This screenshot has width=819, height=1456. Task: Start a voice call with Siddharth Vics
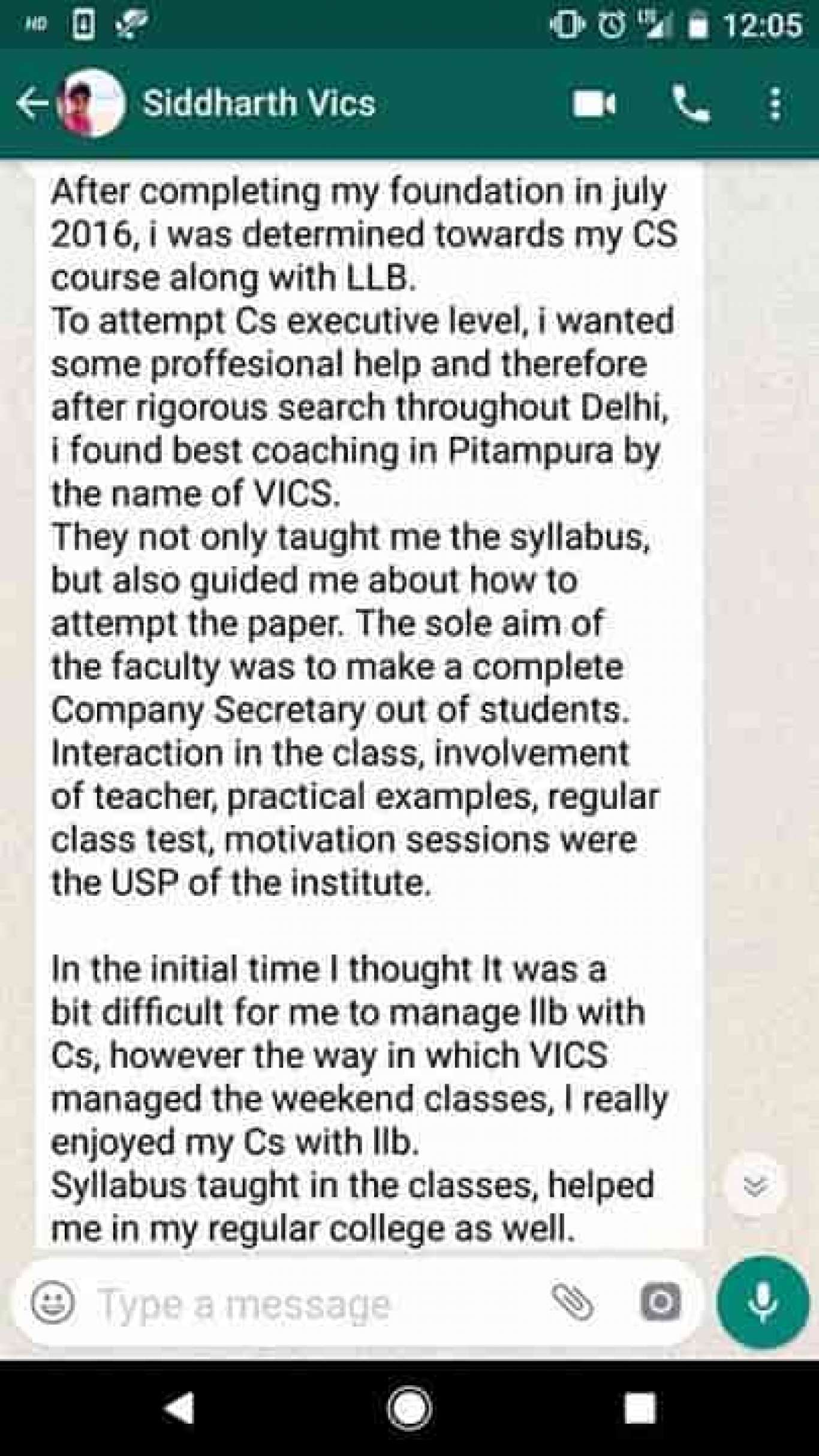point(691,104)
